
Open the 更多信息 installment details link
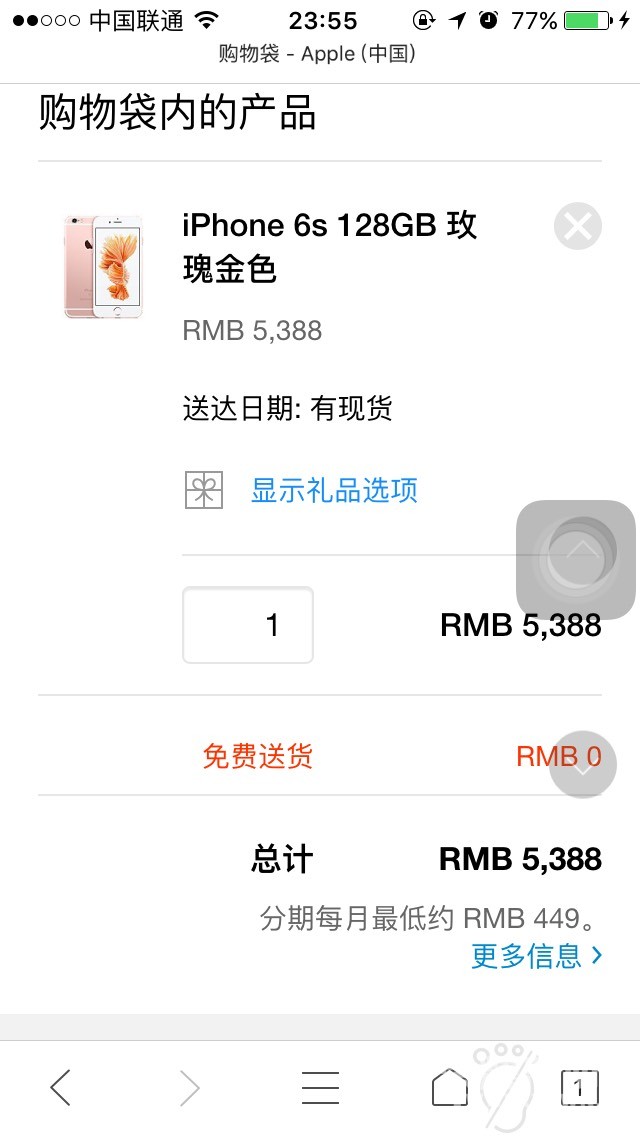tap(536, 955)
